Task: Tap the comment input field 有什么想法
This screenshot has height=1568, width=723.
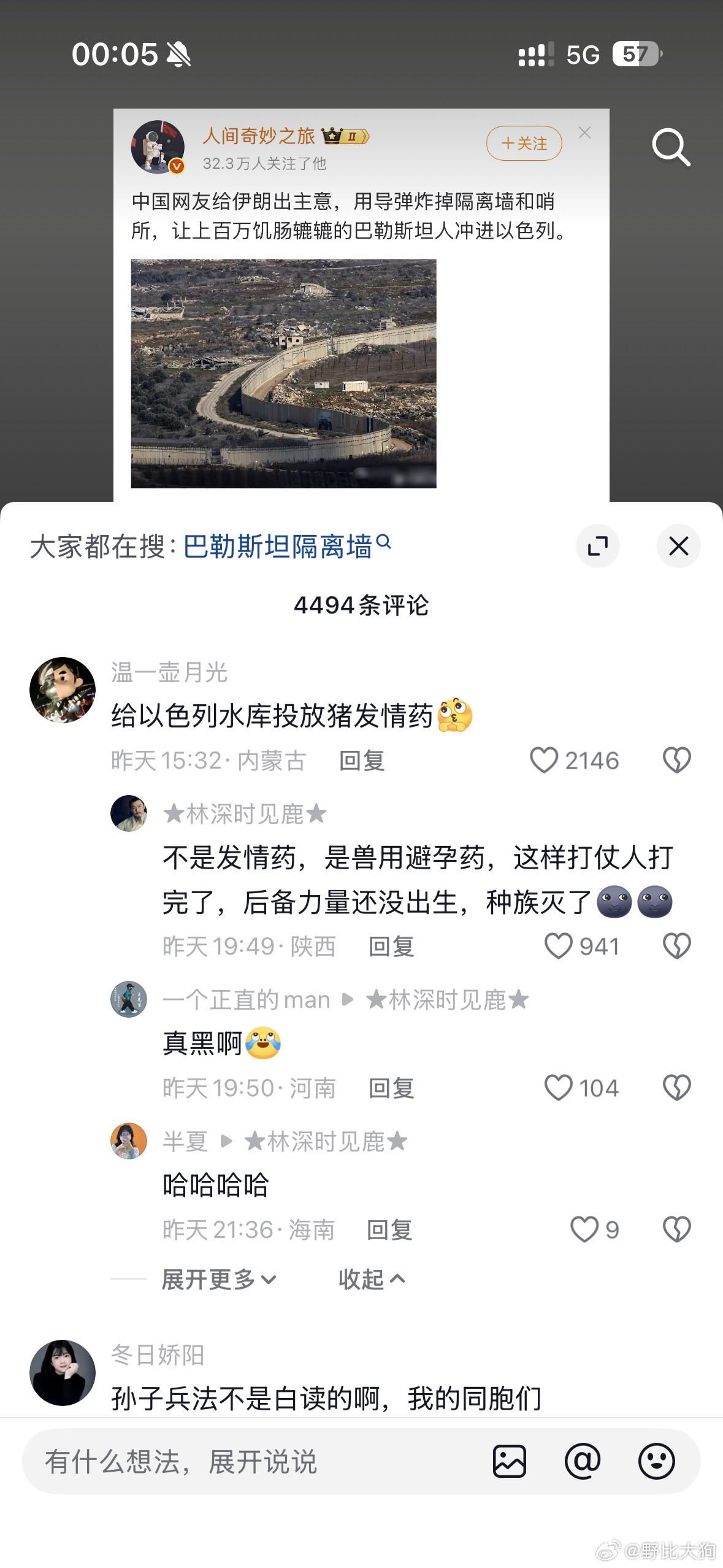Action: 245,1462
